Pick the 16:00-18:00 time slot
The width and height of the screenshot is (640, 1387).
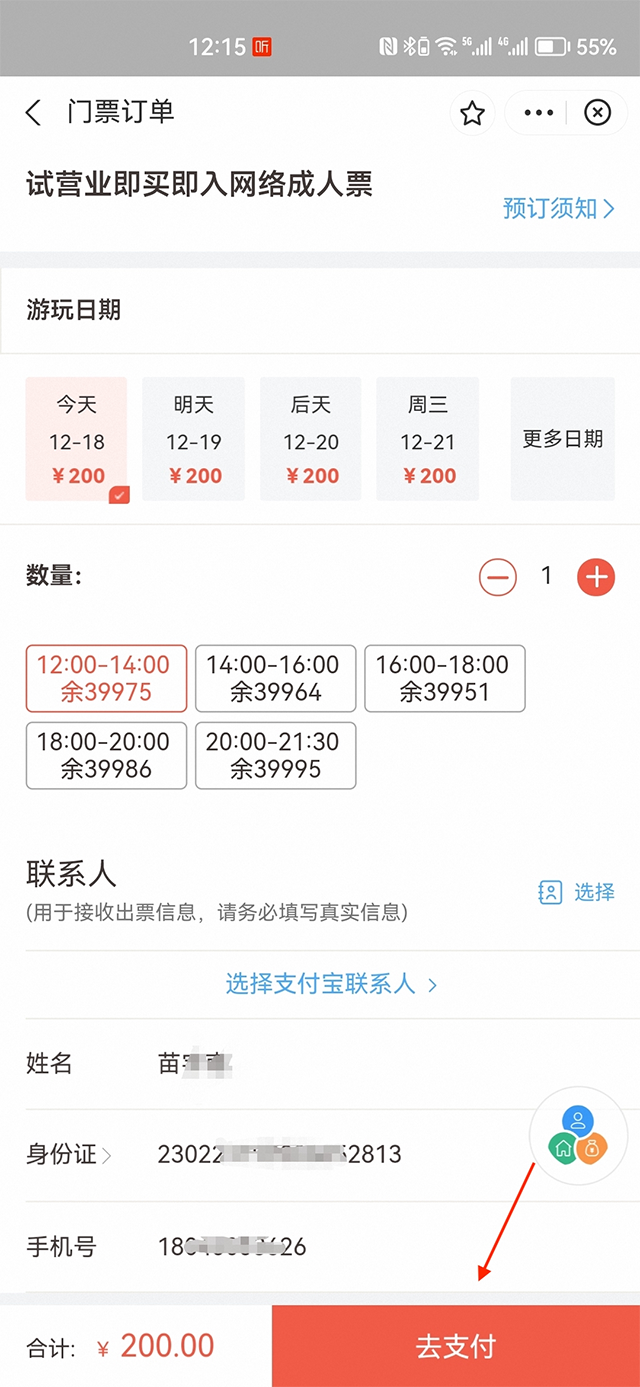click(444, 678)
